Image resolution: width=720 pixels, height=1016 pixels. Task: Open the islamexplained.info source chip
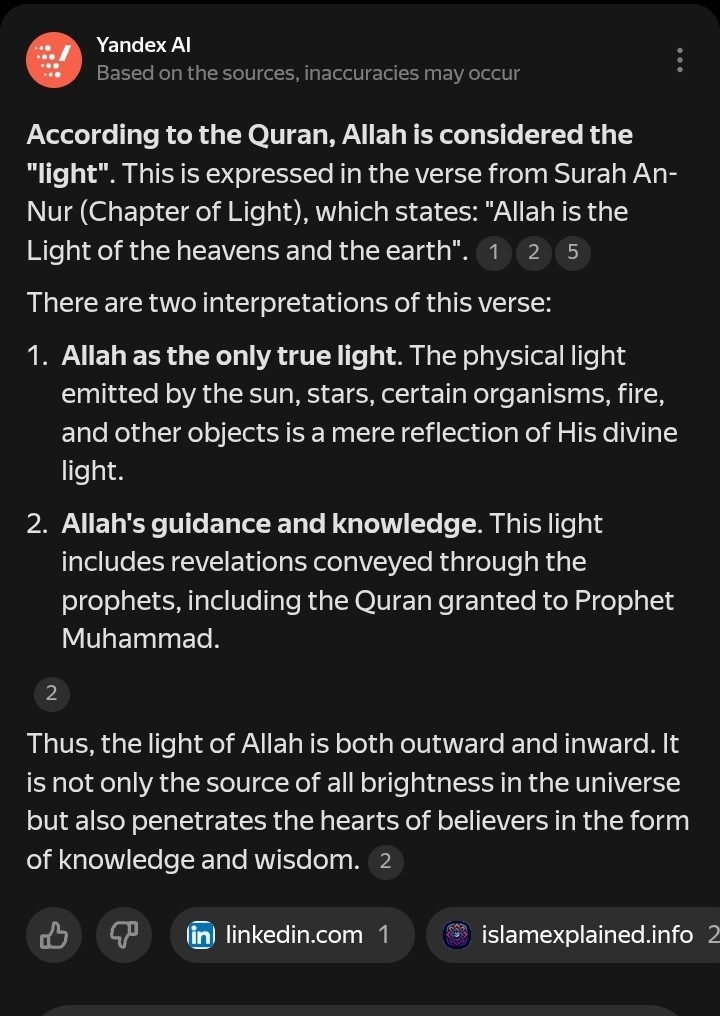pos(573,935)
